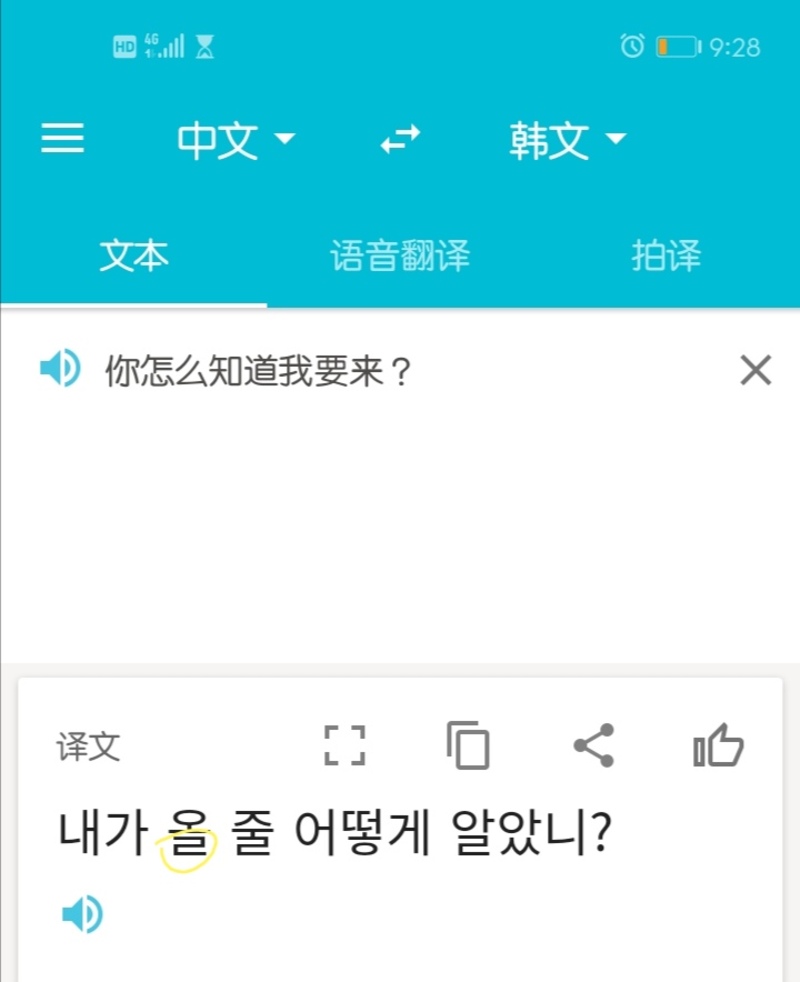Give the translation a thumbs up
The height and width of the screenshot is (982, 800).
coord(718,746)
